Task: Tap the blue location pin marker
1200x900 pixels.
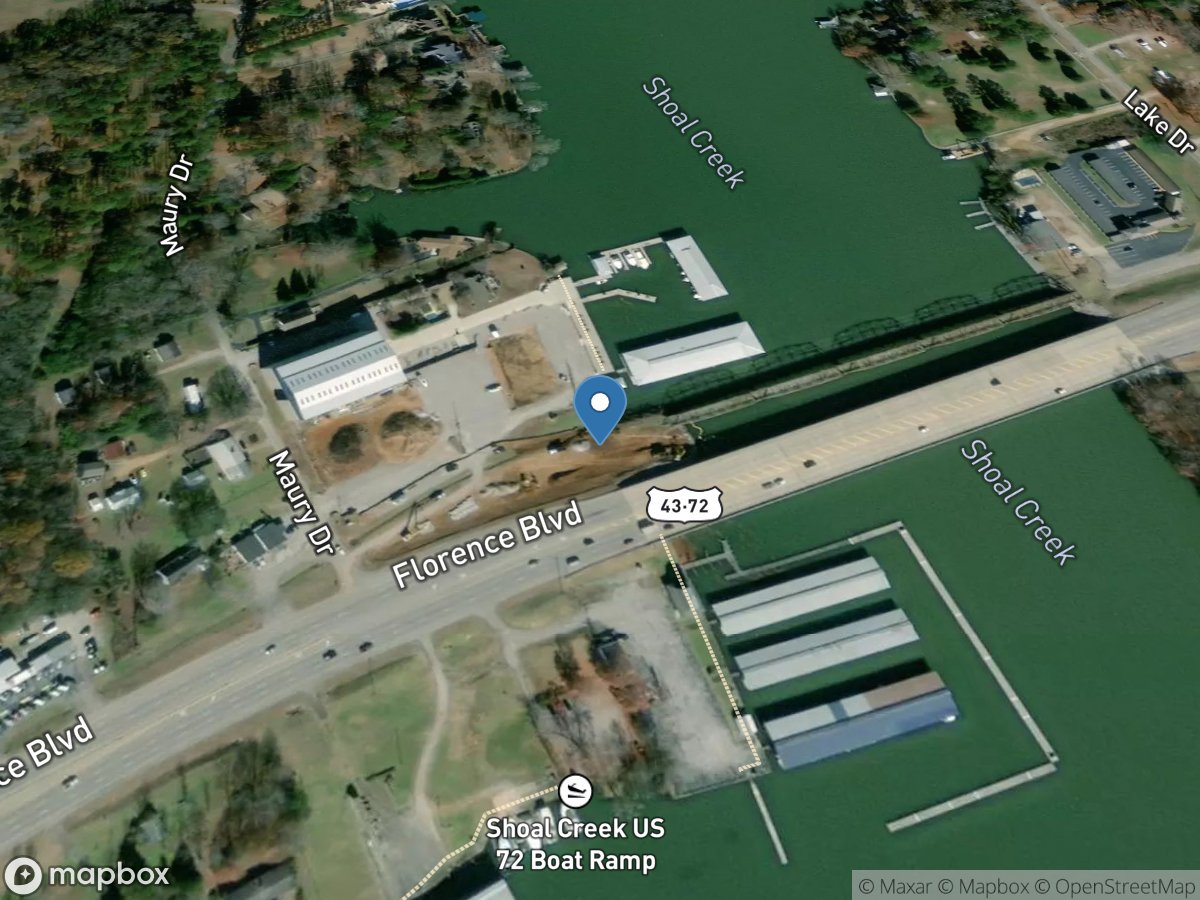Action: tap(600, 405)
